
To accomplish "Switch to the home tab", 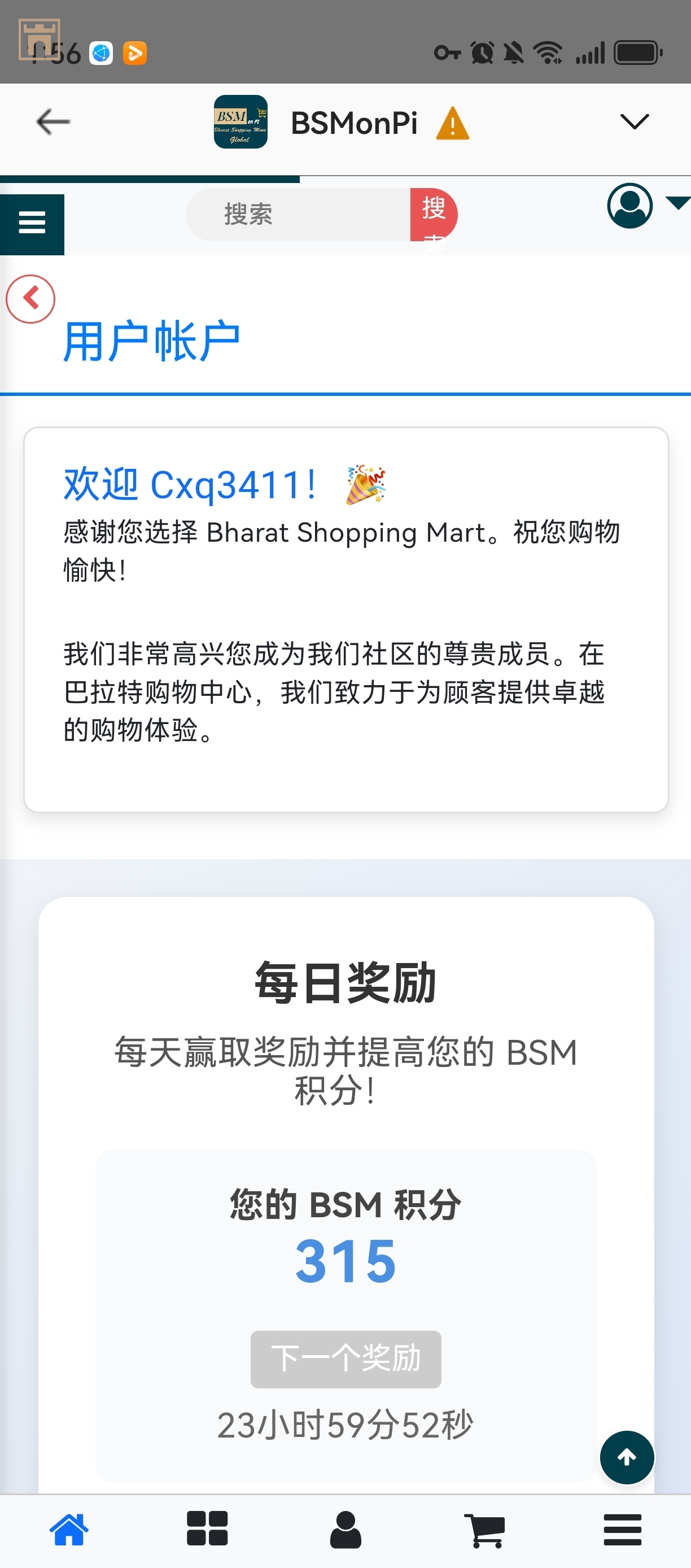I will pyautogui.click(x=69, y=1529).
